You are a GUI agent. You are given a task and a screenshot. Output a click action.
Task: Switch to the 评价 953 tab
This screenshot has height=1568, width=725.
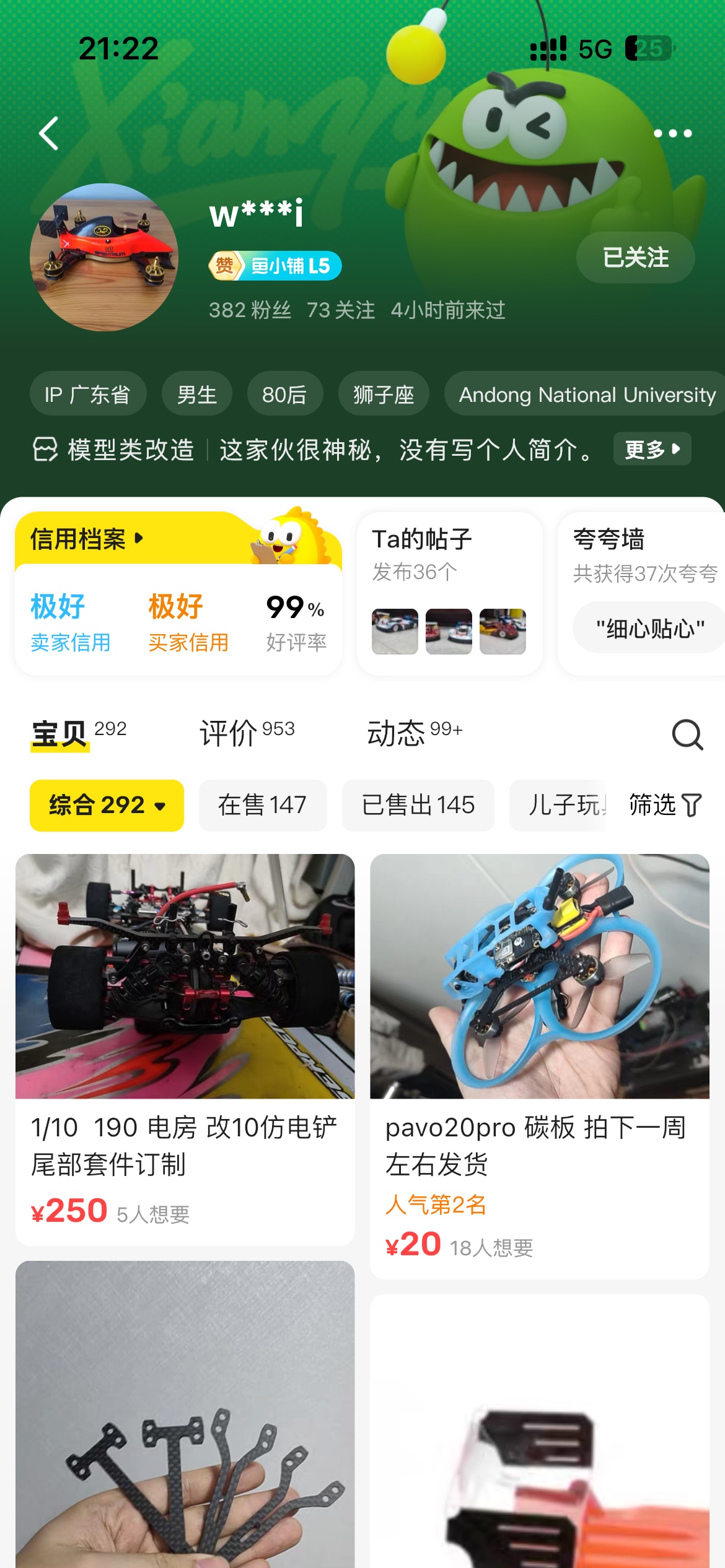tap(247, 734)
